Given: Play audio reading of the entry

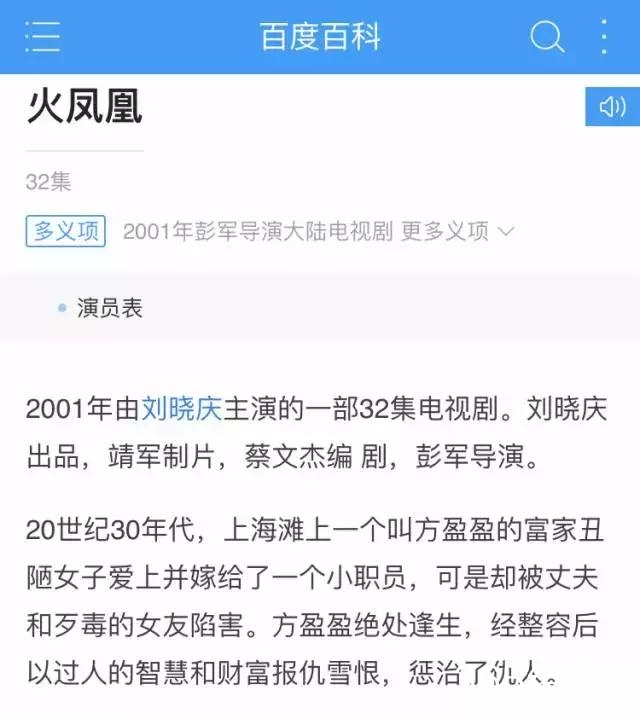Looking at the screenshot, I should tap(611, 106).
